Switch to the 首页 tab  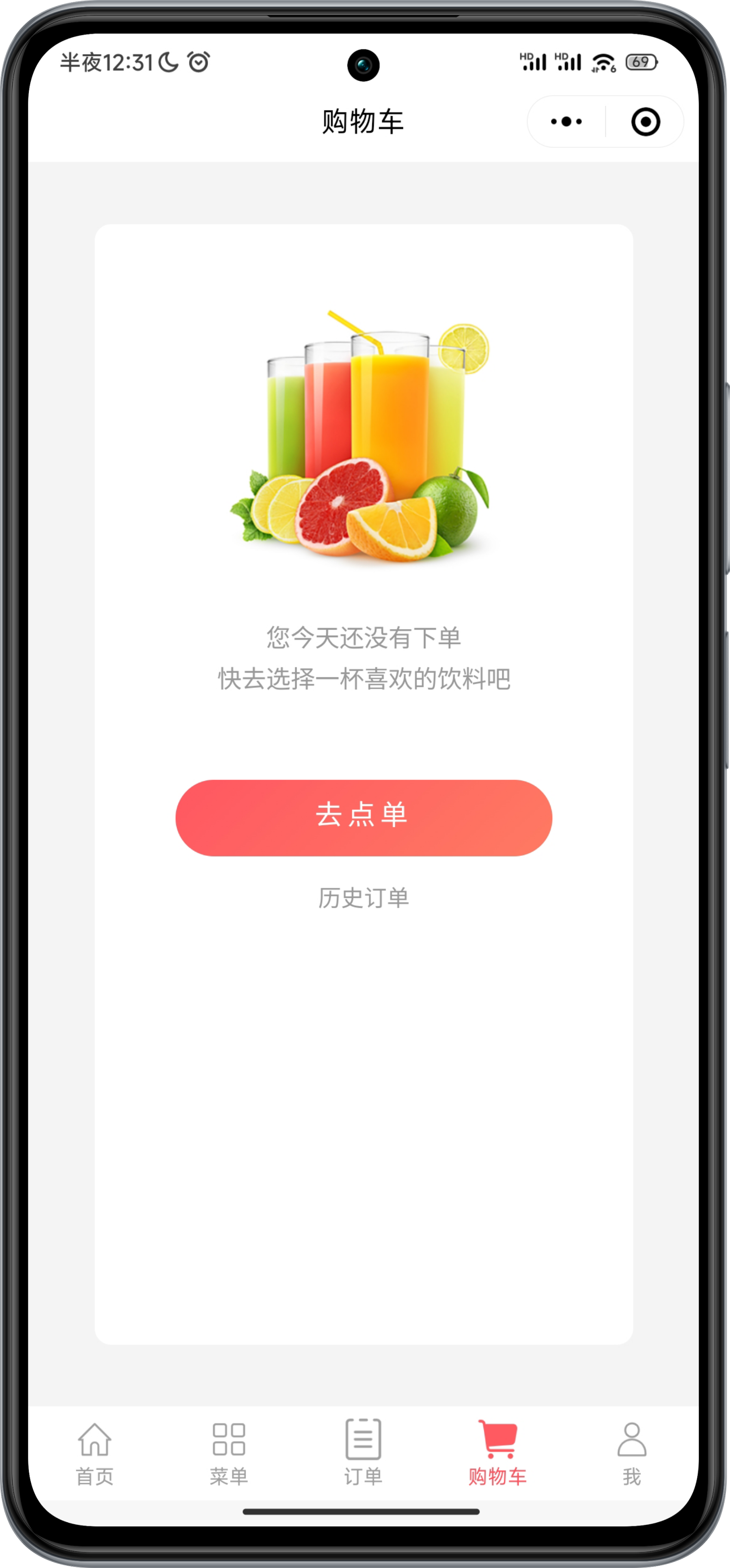click(x=95, y=1454)
